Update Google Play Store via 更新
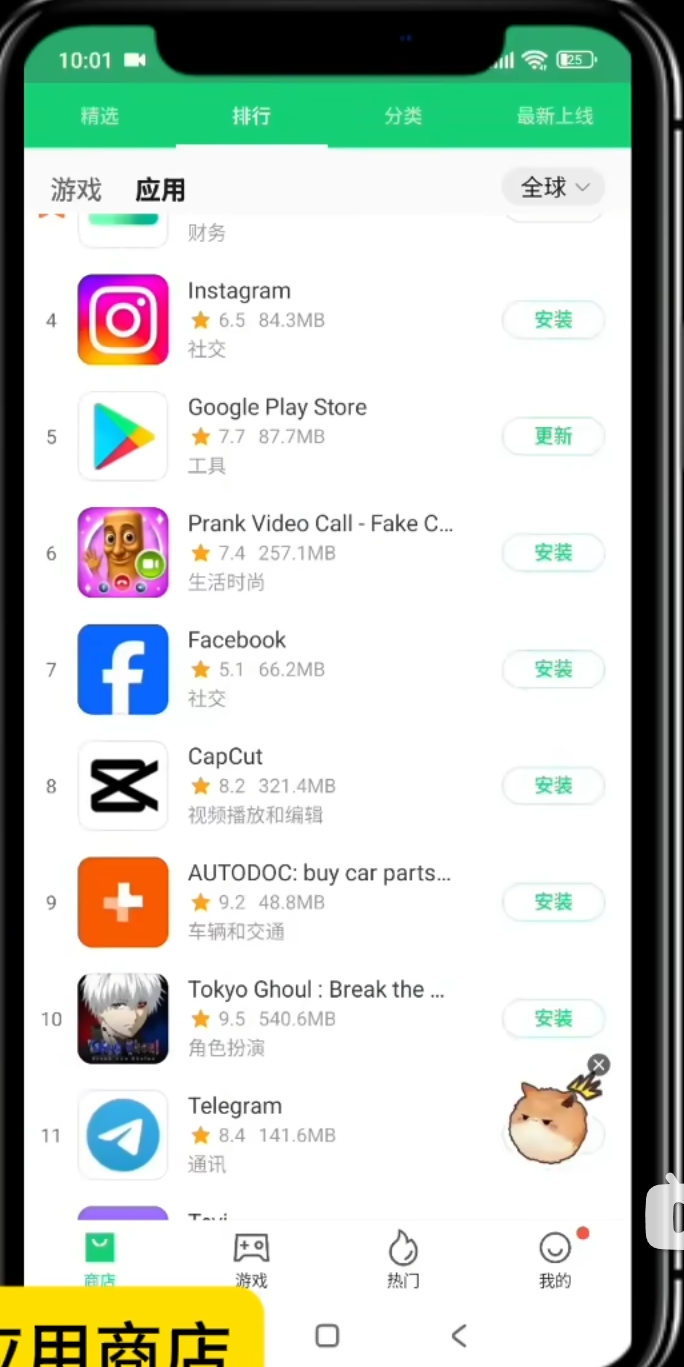The image size is (684, 1367). coord(553,437)
